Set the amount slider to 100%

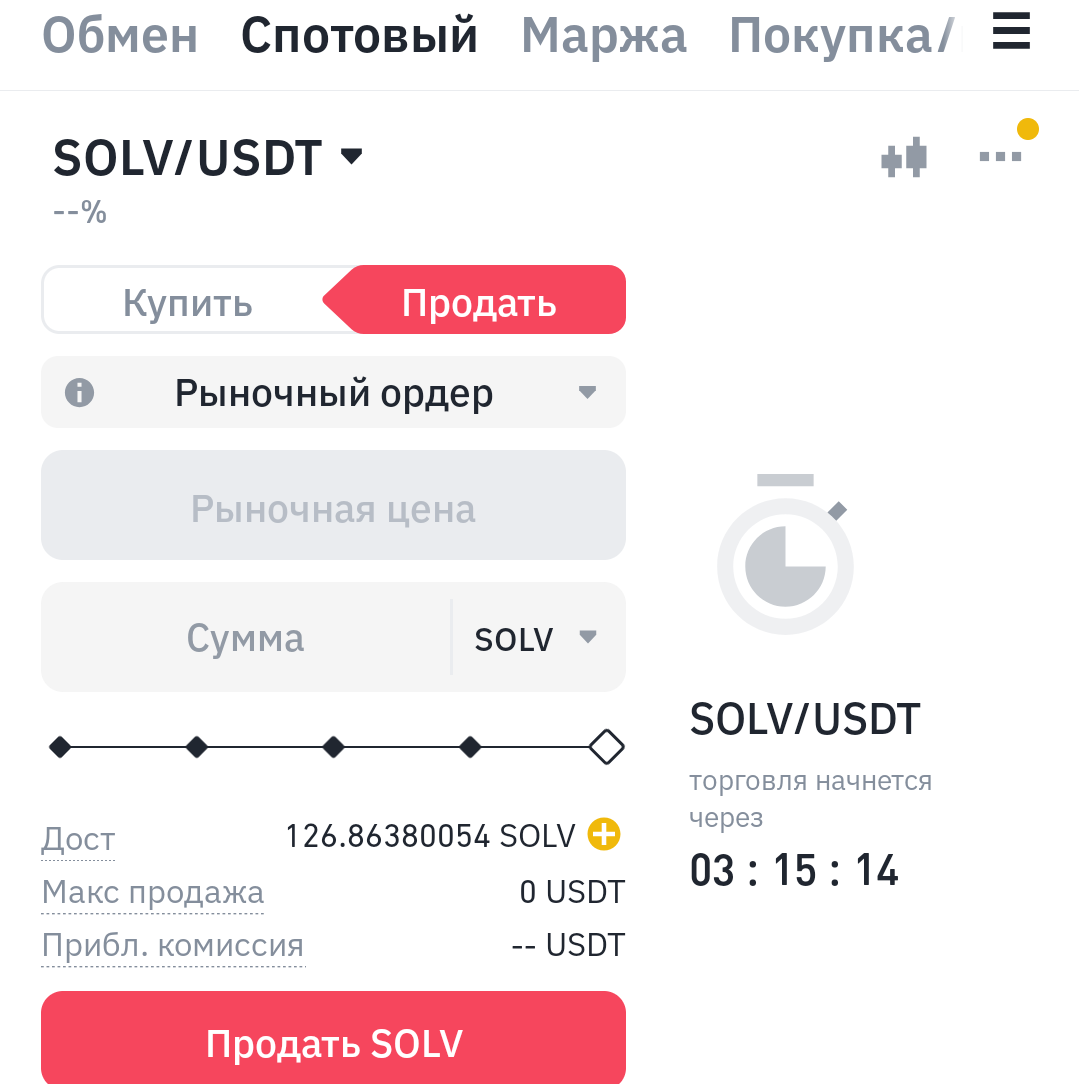[606, 746]
